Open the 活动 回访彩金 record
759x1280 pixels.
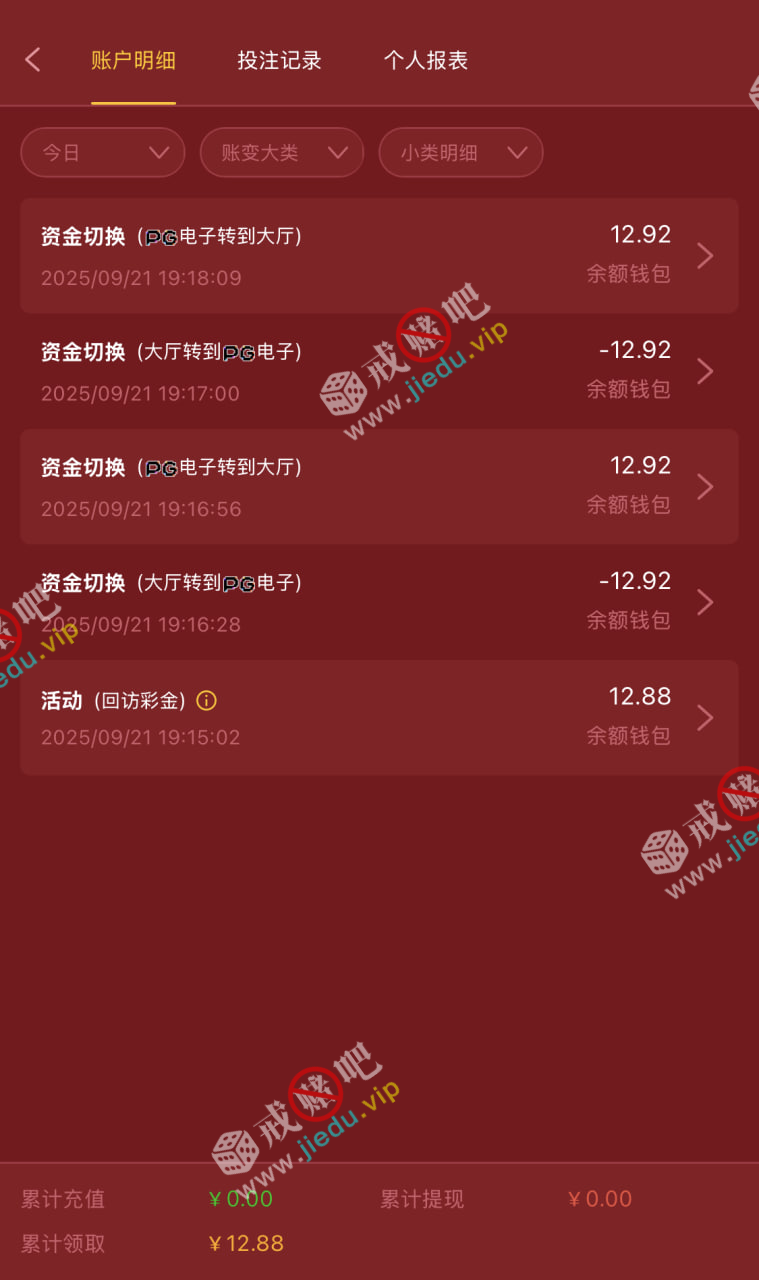pyautogui.click(x=379, y=717)
